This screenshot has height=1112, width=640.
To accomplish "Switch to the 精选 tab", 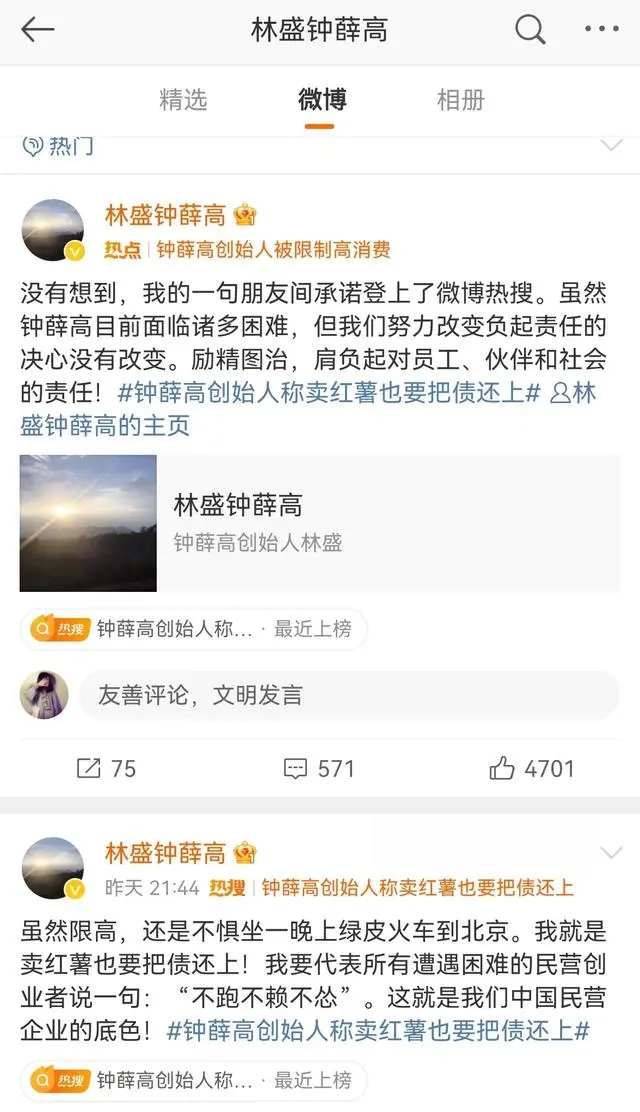I will coord(183,99).
